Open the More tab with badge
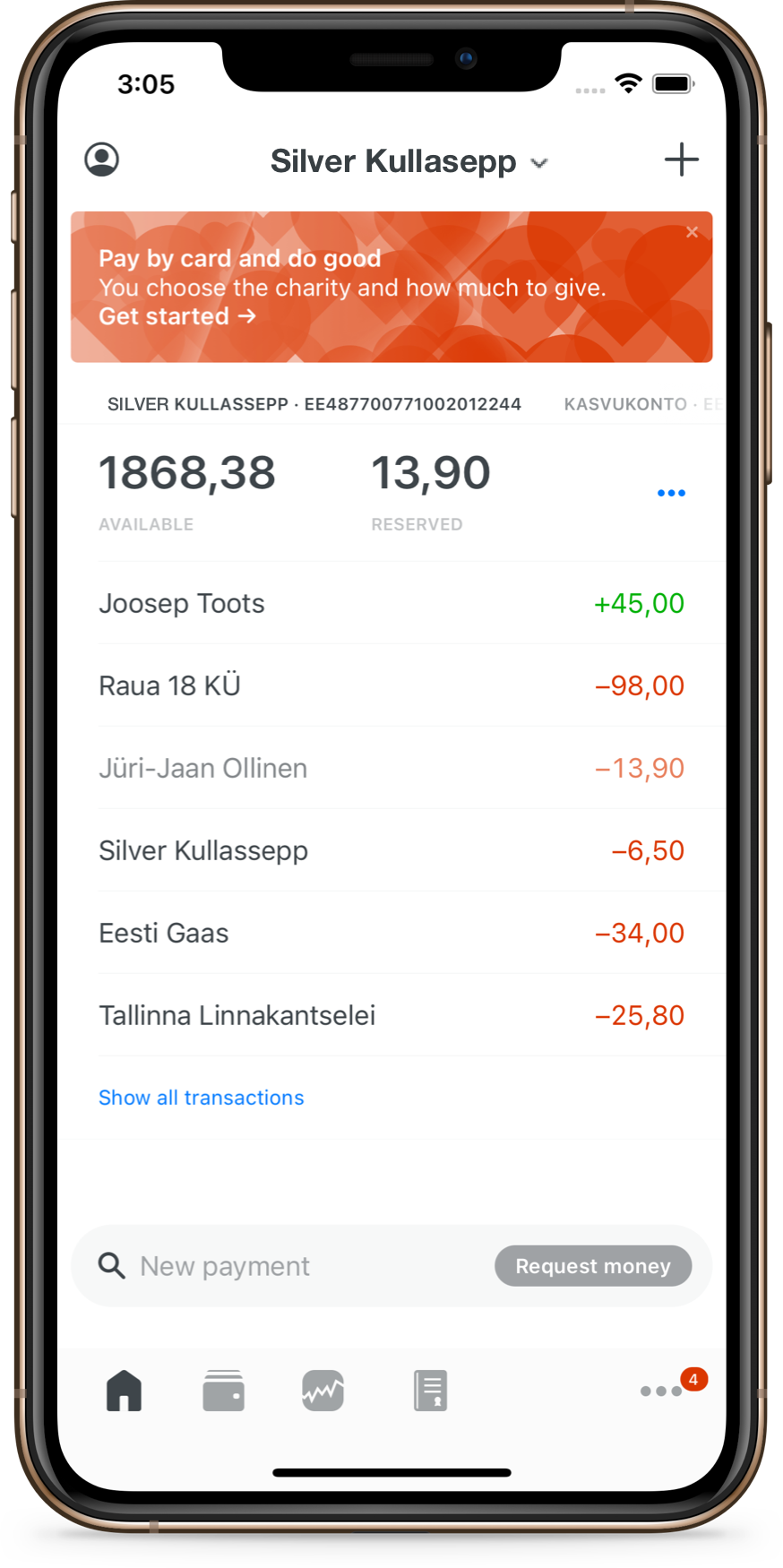Screen dimensions: 783x1568 tap(663, 1391)
